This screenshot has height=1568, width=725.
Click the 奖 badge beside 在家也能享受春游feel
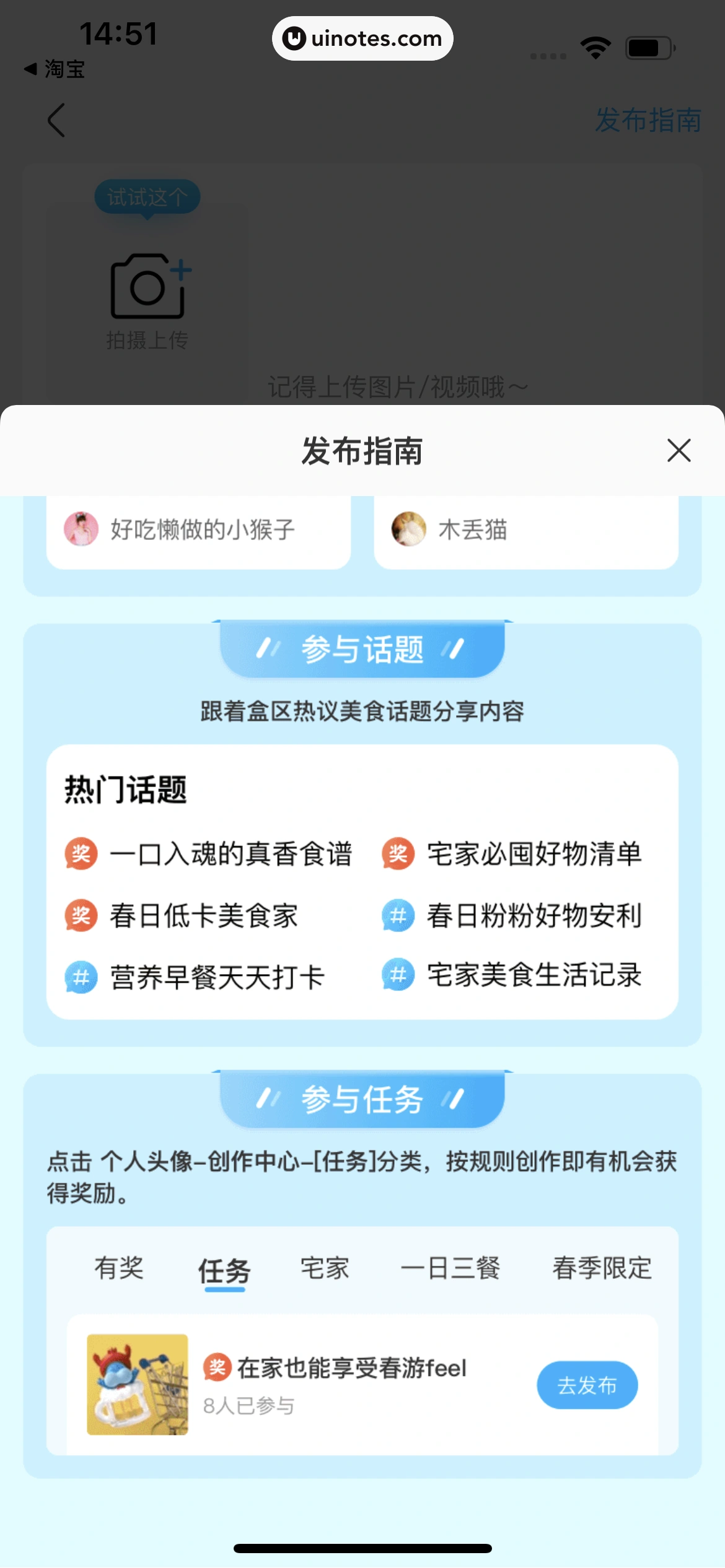point(216,1368)
